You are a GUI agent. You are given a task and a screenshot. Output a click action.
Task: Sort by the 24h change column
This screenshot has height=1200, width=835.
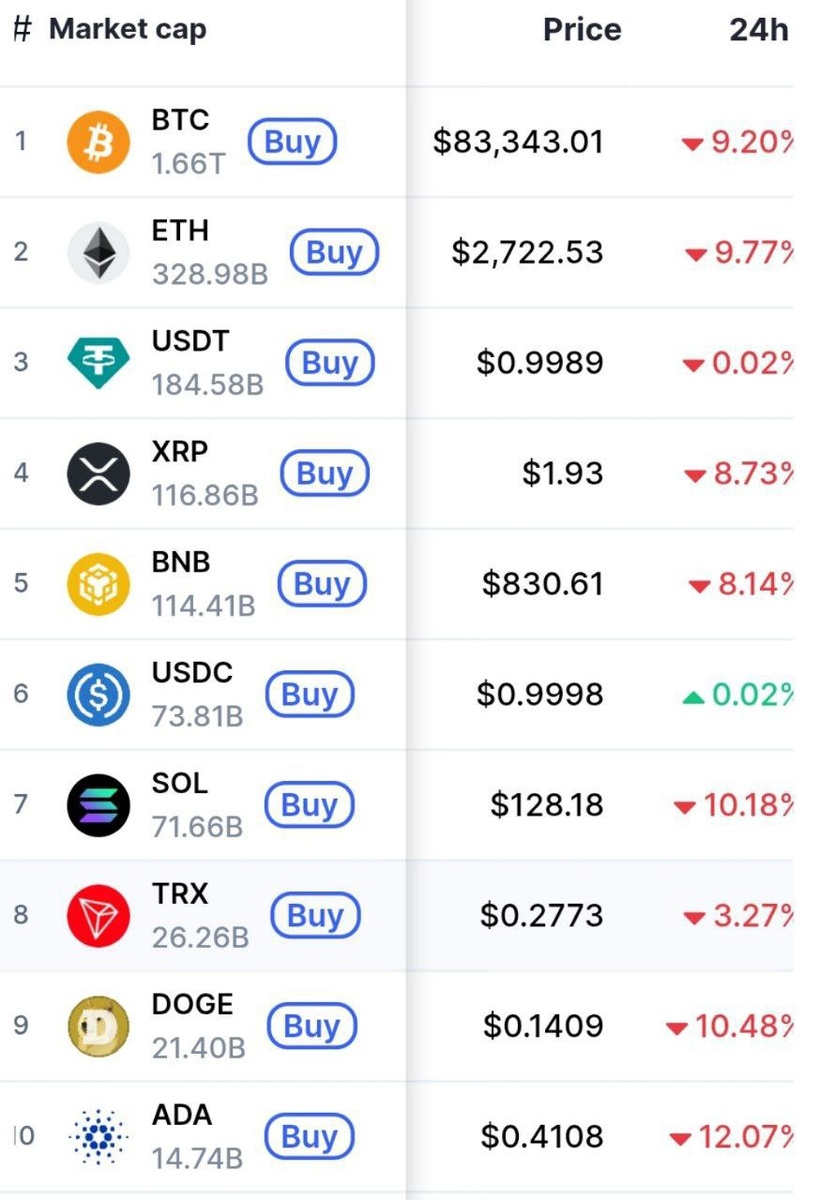[758, 30]
